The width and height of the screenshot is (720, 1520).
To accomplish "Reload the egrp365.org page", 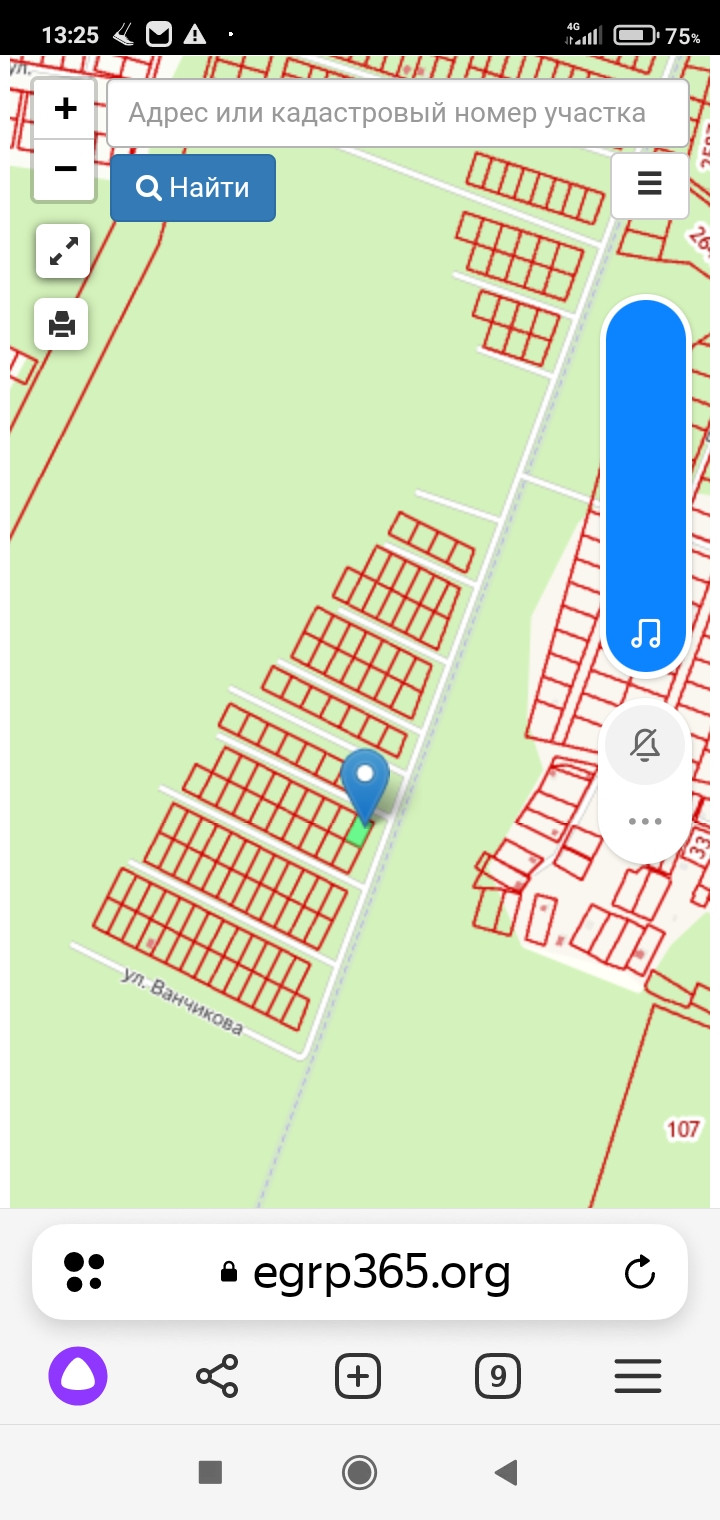I will pos(639,1272).
